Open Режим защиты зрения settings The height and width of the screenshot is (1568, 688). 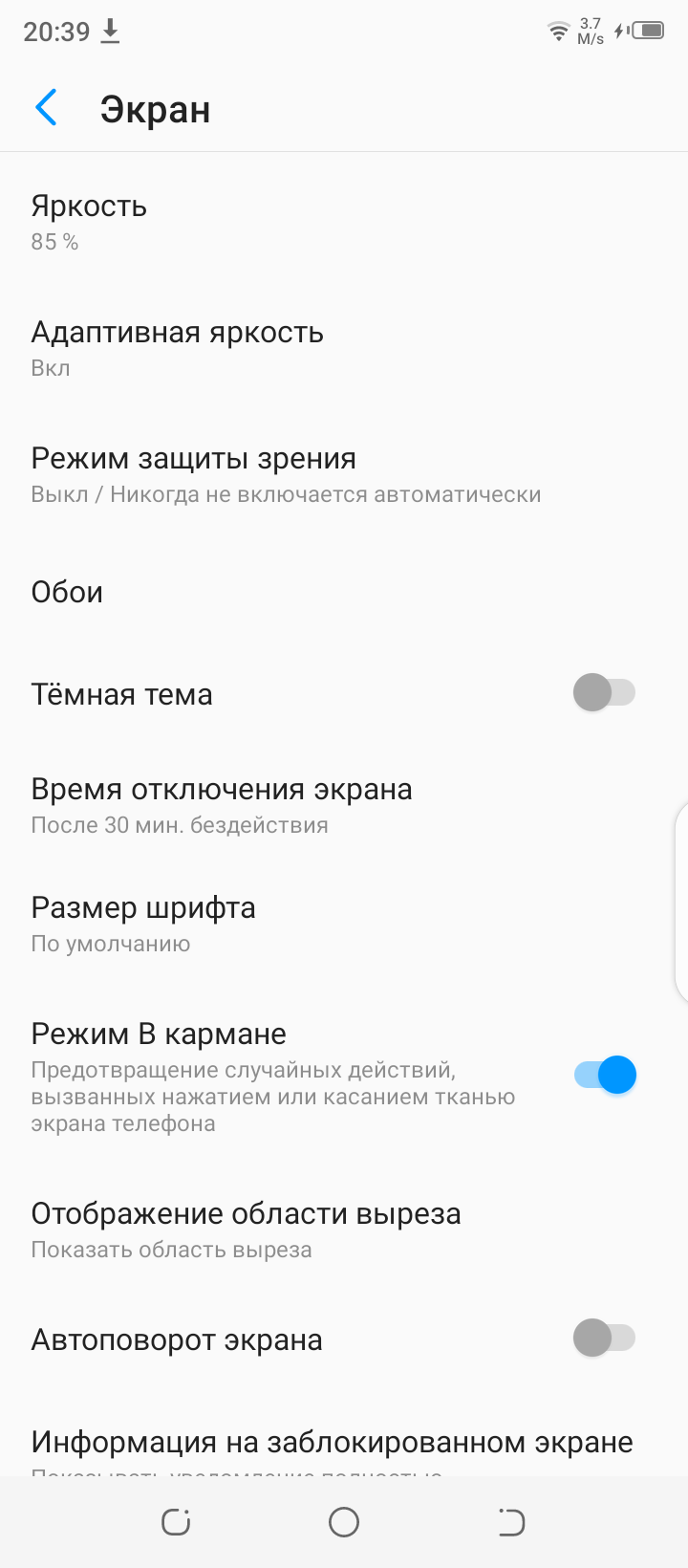click(286, 474)
